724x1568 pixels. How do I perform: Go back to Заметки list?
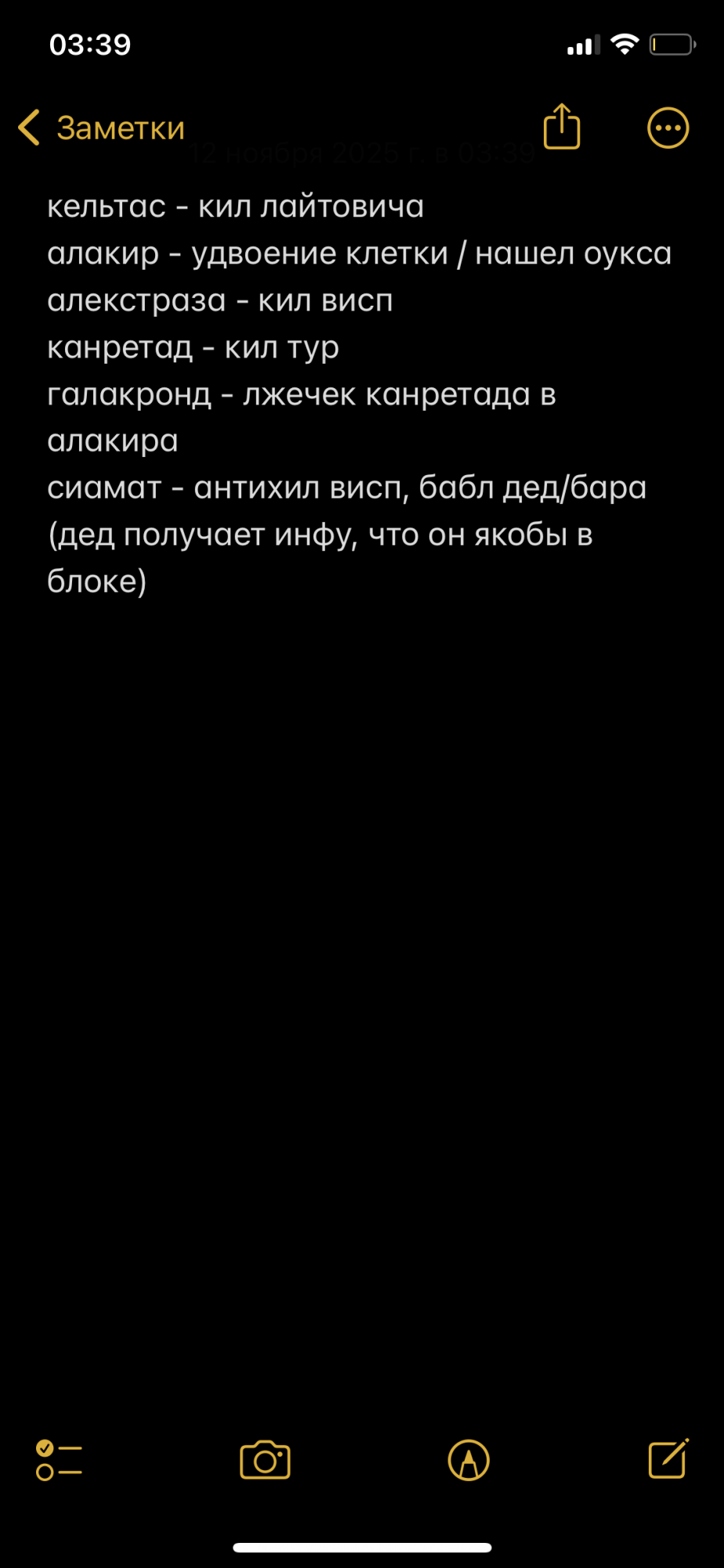pyautogui.click(x=102, y=128)
